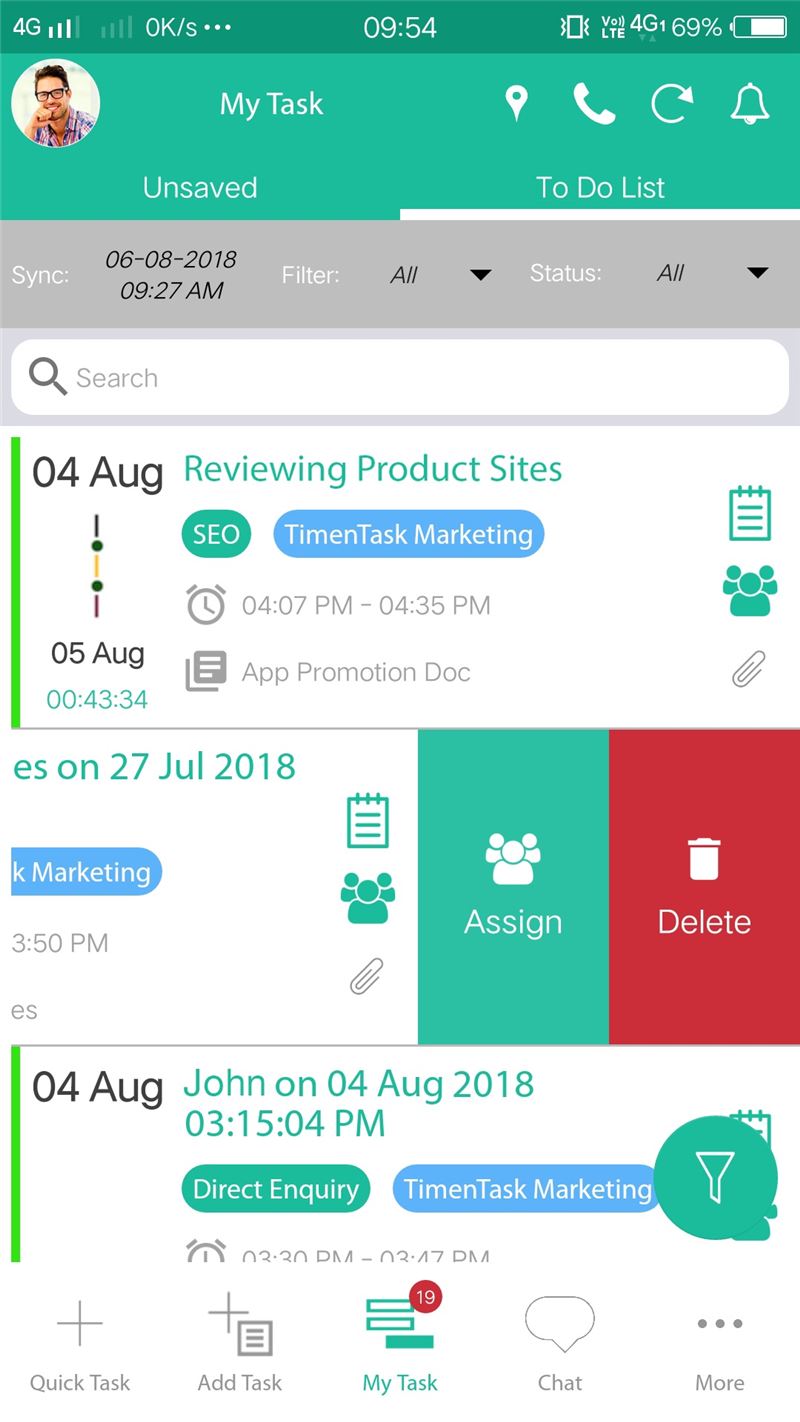
Task: Delete the swiped task
Action: [704, 887]
